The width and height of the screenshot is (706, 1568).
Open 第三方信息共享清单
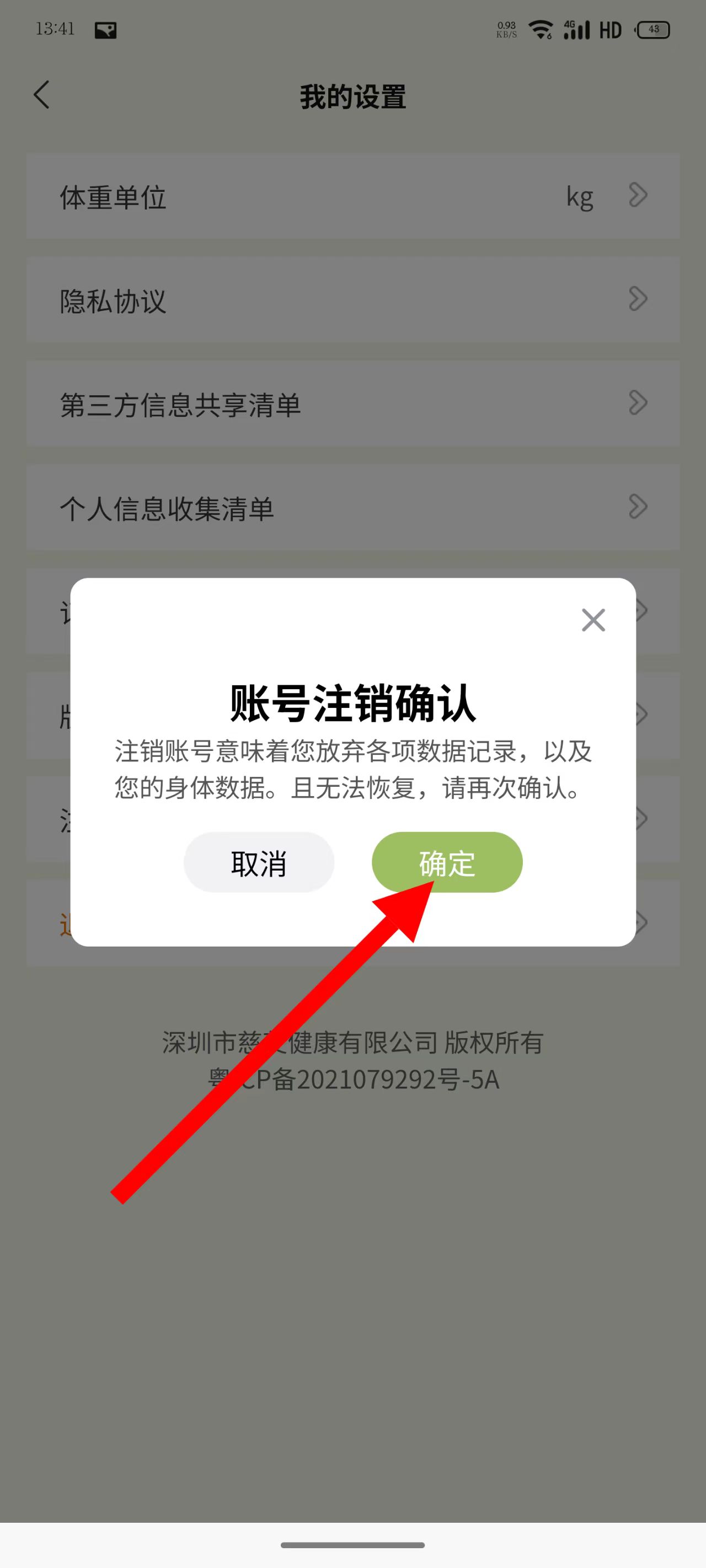[x=354, y=404]
